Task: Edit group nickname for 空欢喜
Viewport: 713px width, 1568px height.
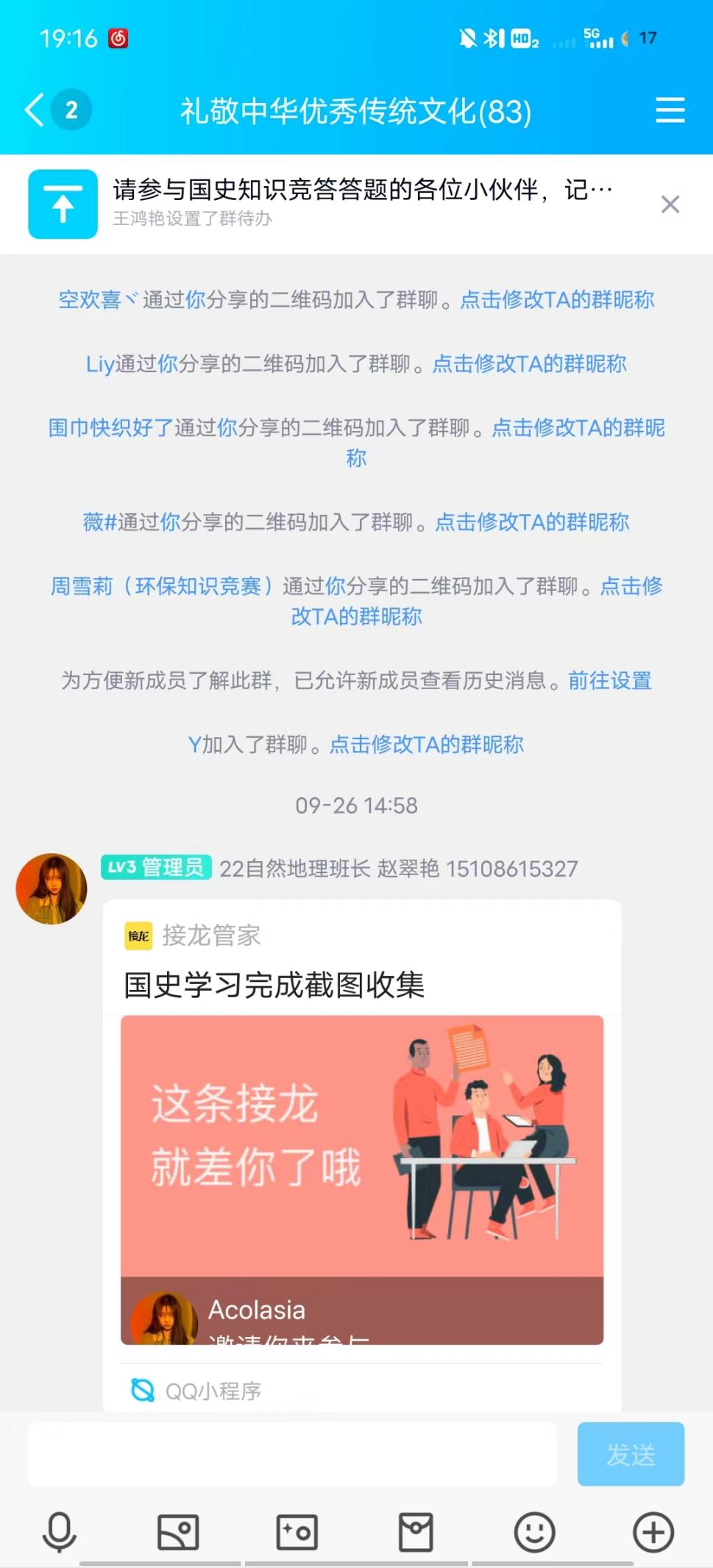Action: pos(557,300)
